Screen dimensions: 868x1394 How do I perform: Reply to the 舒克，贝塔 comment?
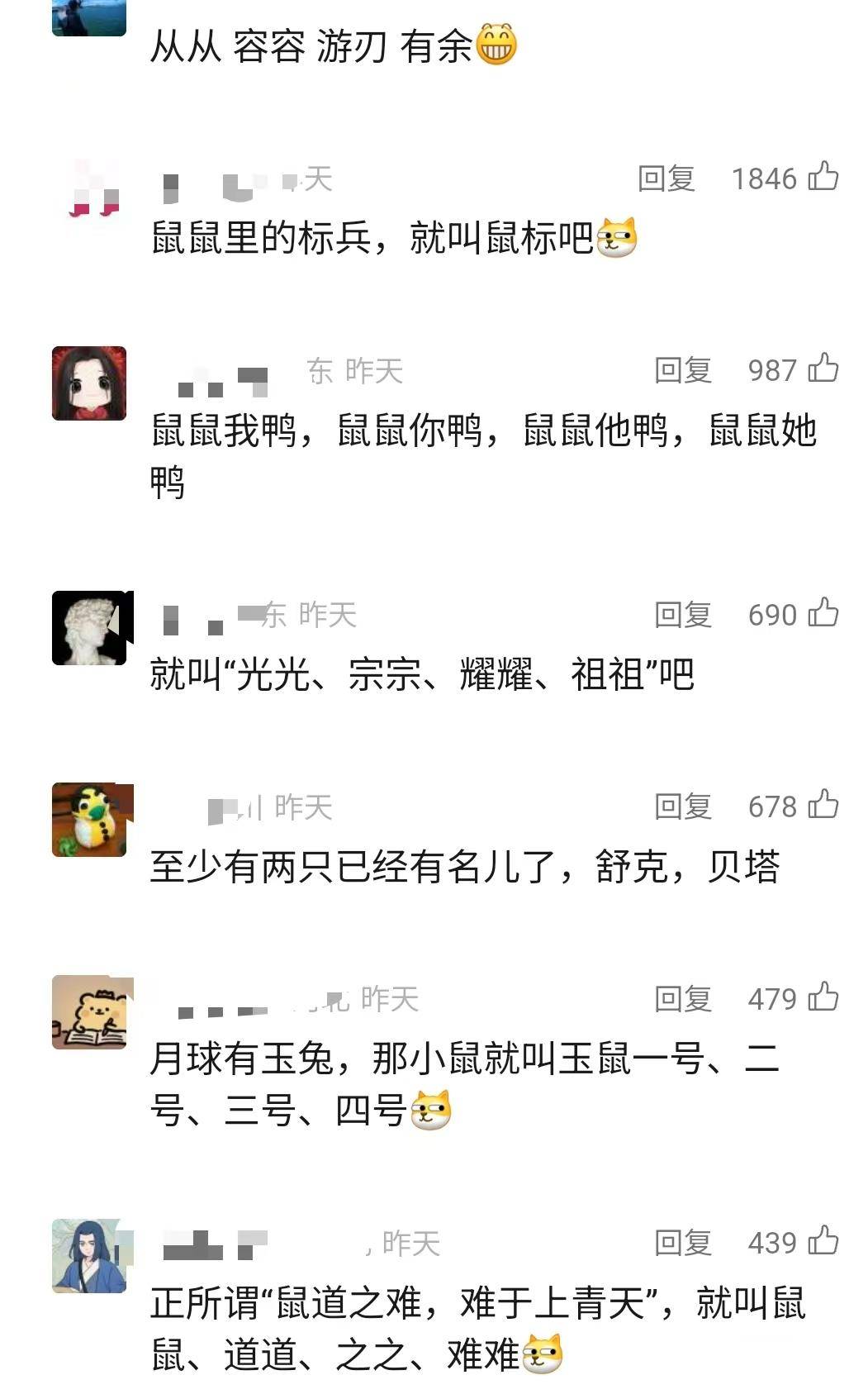point(682,806)
